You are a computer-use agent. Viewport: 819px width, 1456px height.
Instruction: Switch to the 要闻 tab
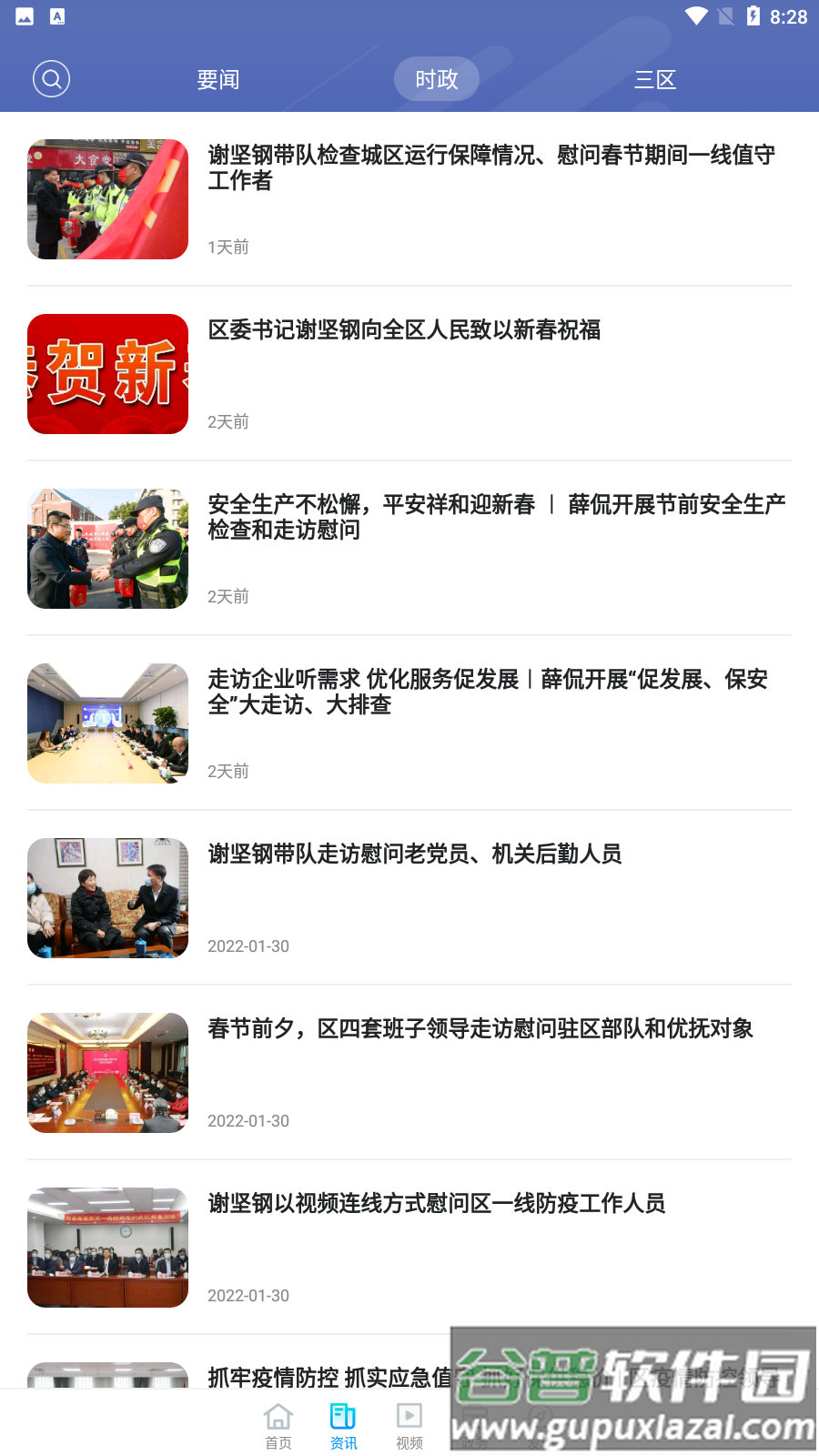tap(218, 79)
